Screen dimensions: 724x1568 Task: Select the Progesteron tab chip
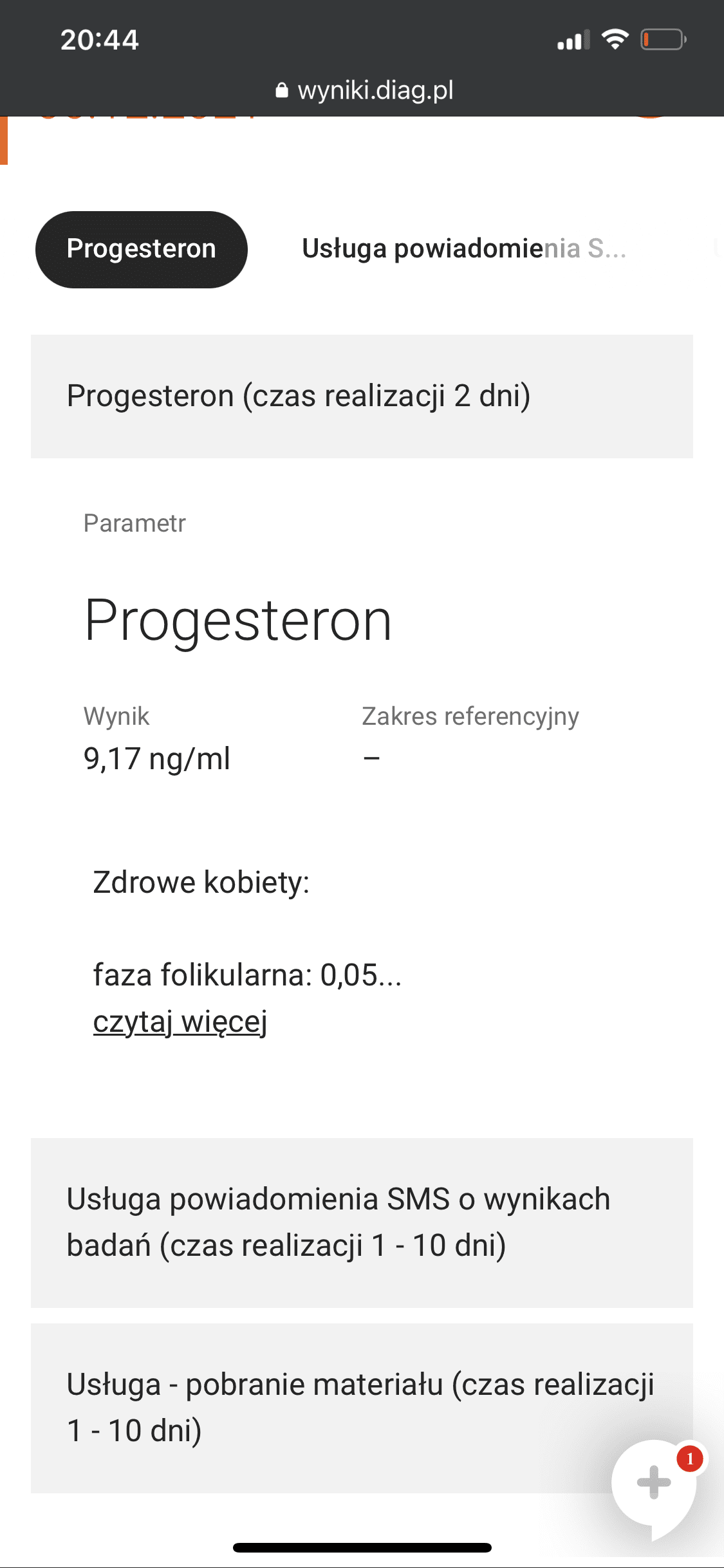tap(141, 249)
